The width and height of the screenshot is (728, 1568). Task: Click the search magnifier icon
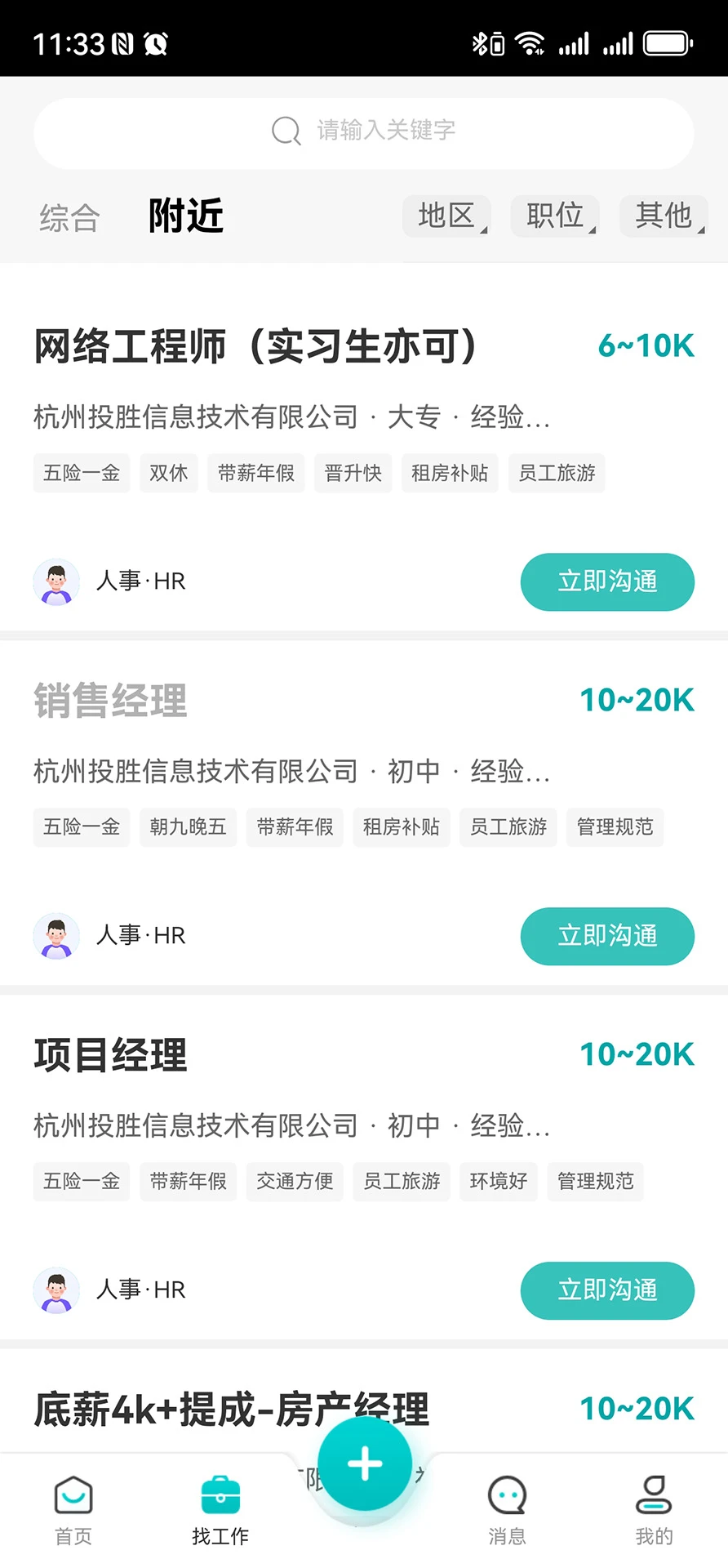[286, 131]
